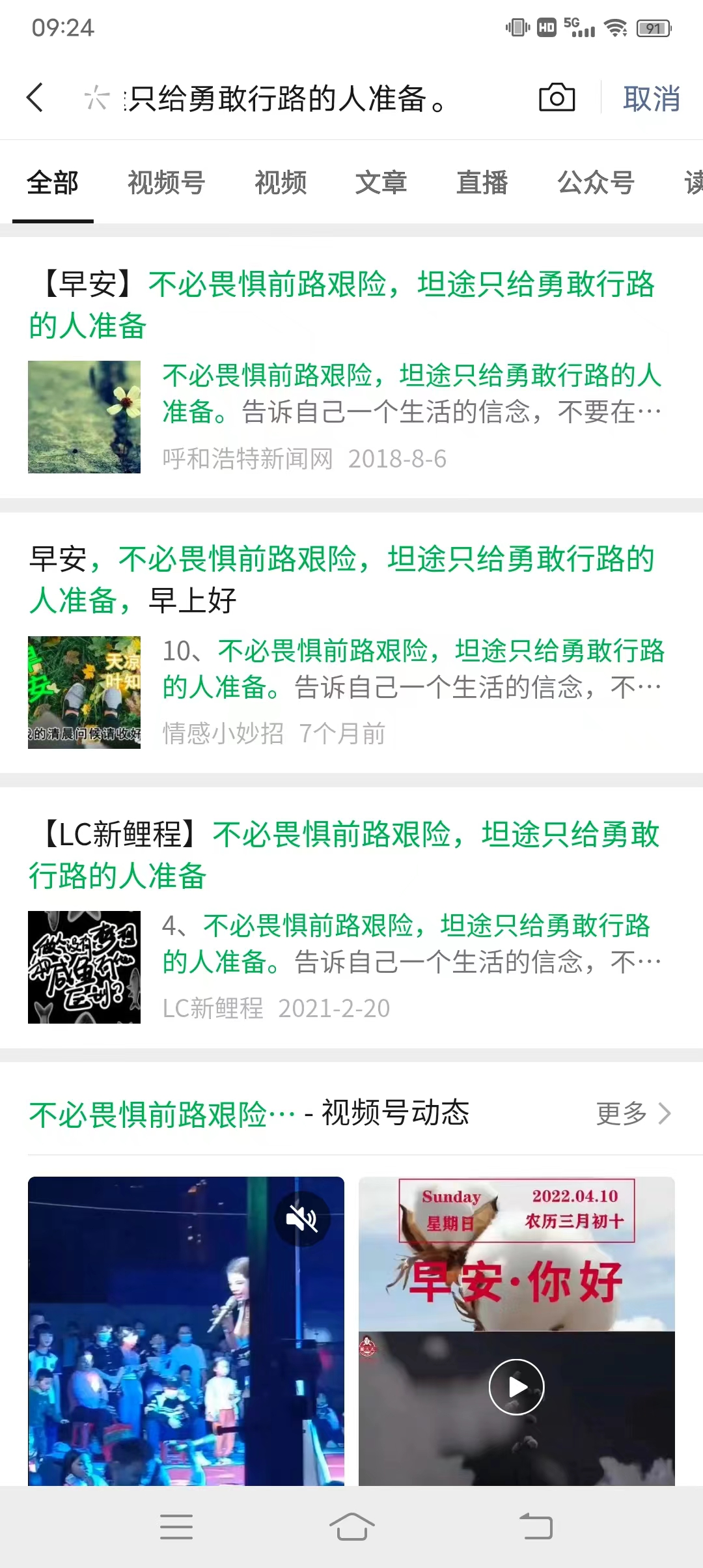Screen dimensions: 703x1568
Task: Tap 更多 for more 视频号动态
Action: 633,1113
